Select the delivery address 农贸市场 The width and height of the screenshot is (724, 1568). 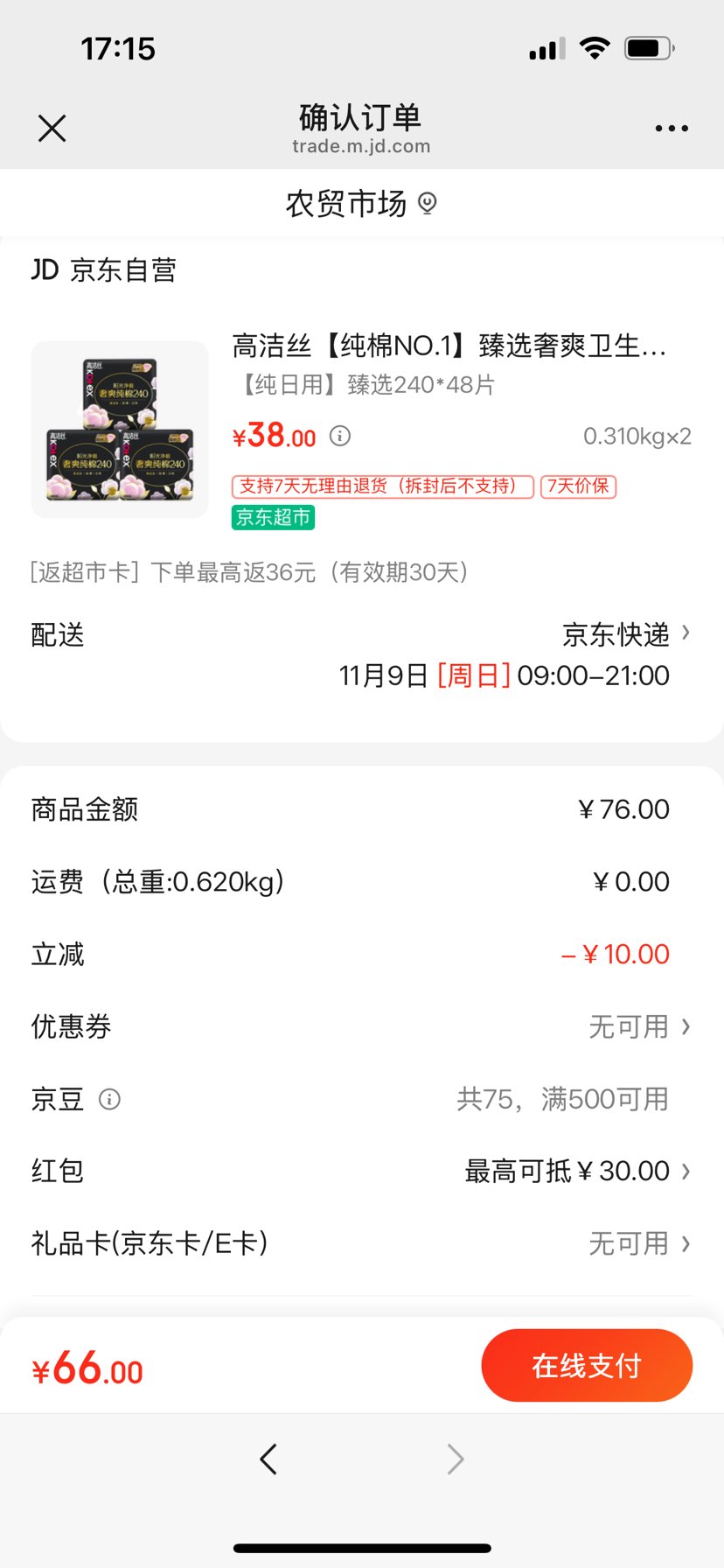pos(346,202)
